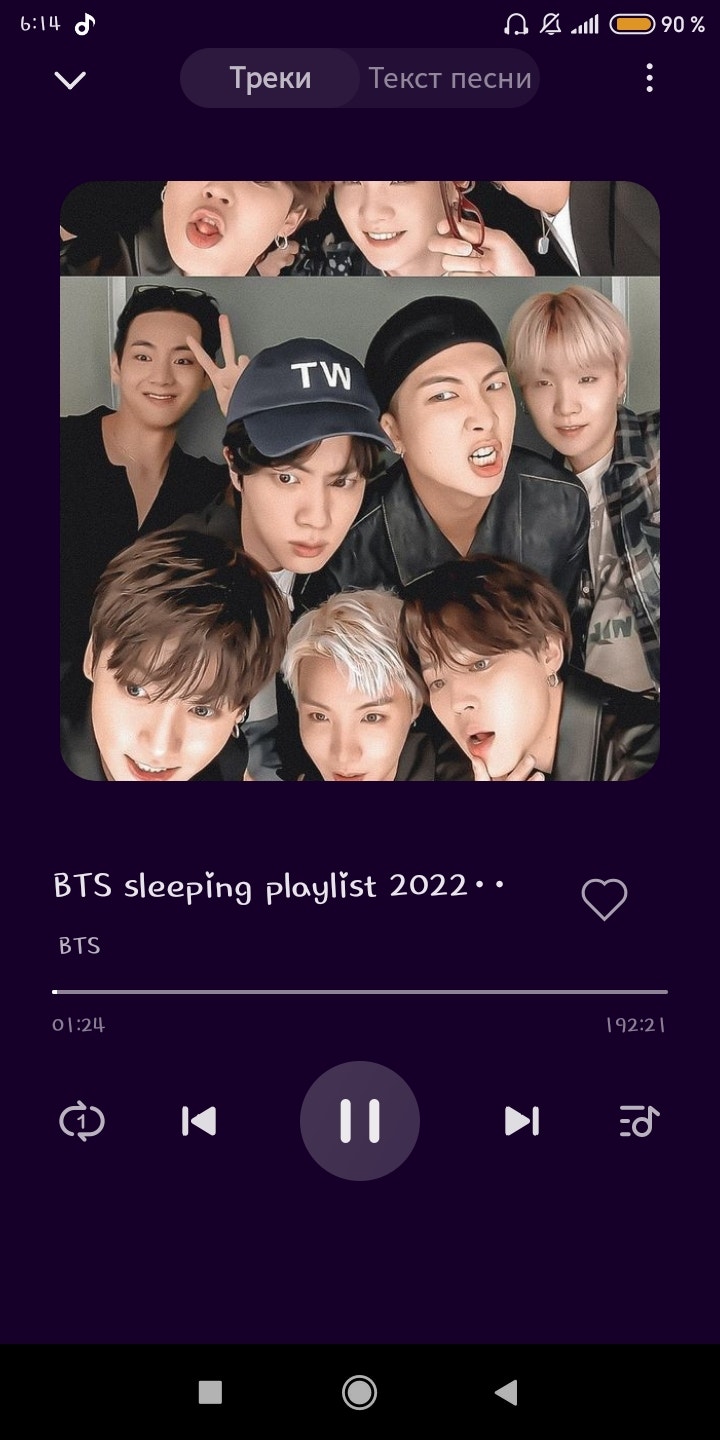Open the three-dot options menu
This screenshot has height=1440, width=720.
(x=649, y=78)
